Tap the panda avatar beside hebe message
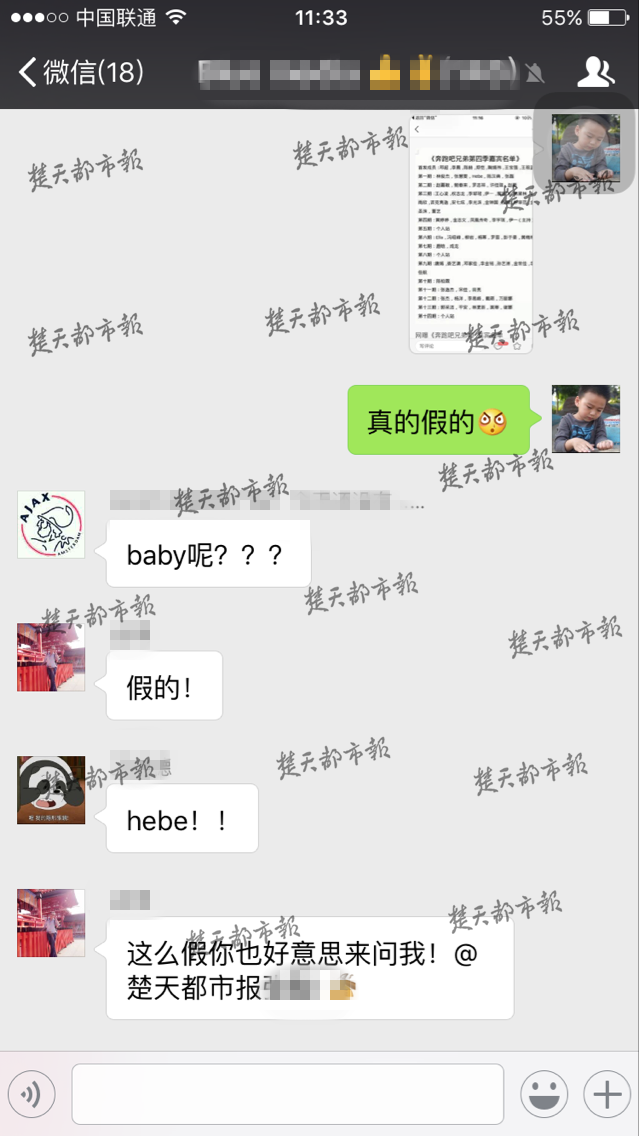The width and height of the screenshot is (639, 1136). 51,790
